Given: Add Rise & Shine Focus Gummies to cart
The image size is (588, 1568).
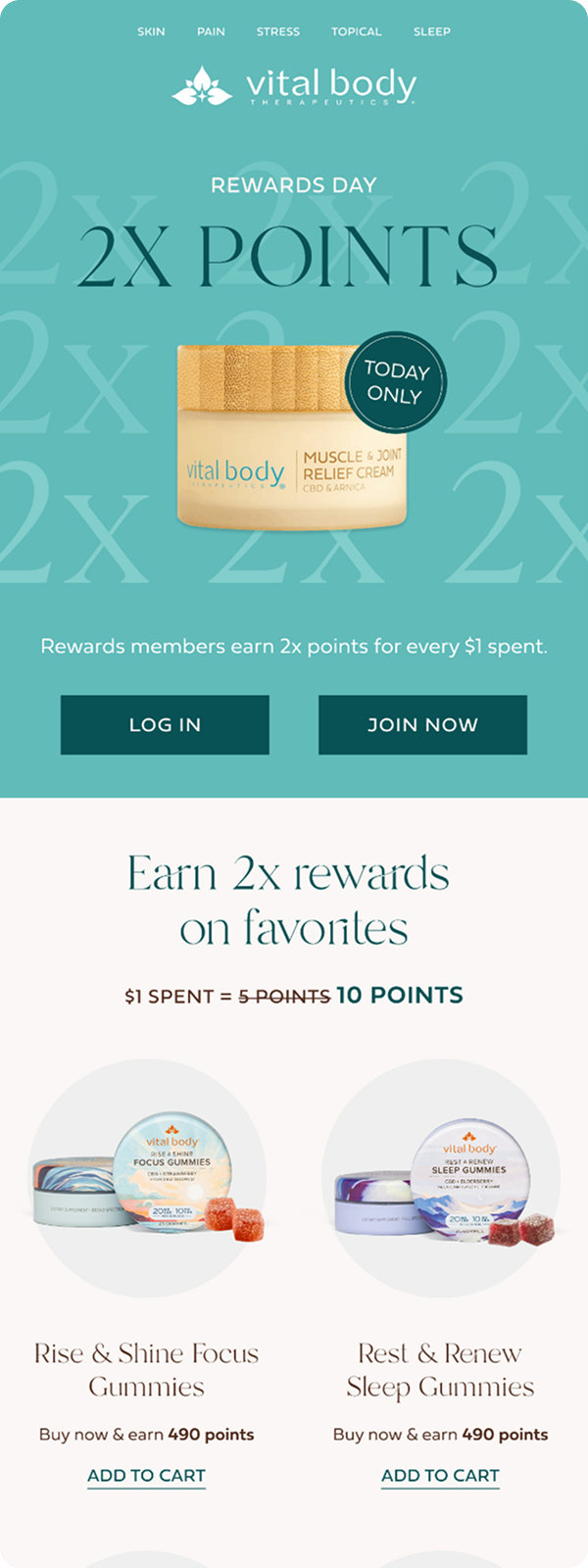Looking at the screenshot, I should point(147,1476).
